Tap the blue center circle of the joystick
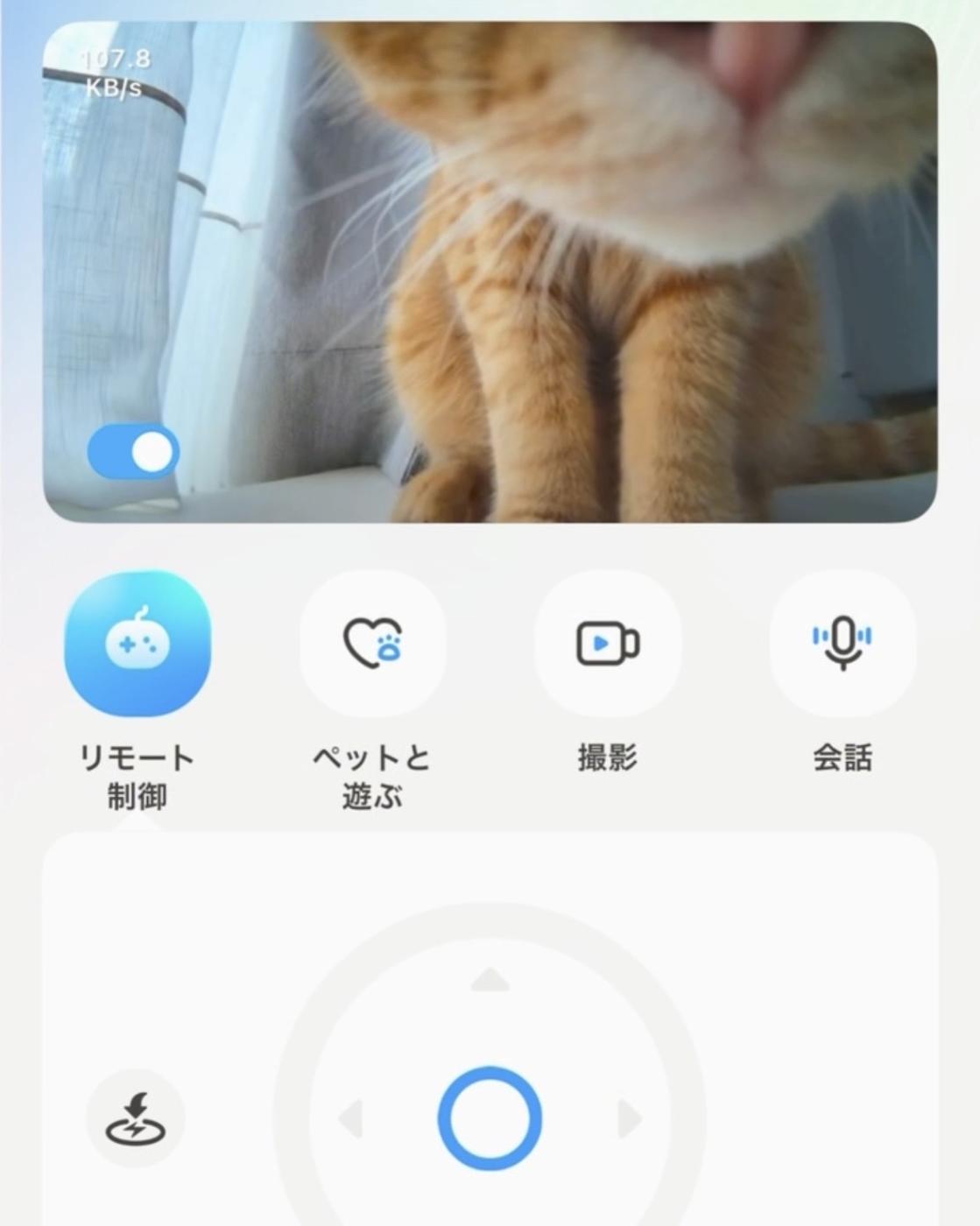This screenshot has width=980, height=1226. pos(490,1118)
